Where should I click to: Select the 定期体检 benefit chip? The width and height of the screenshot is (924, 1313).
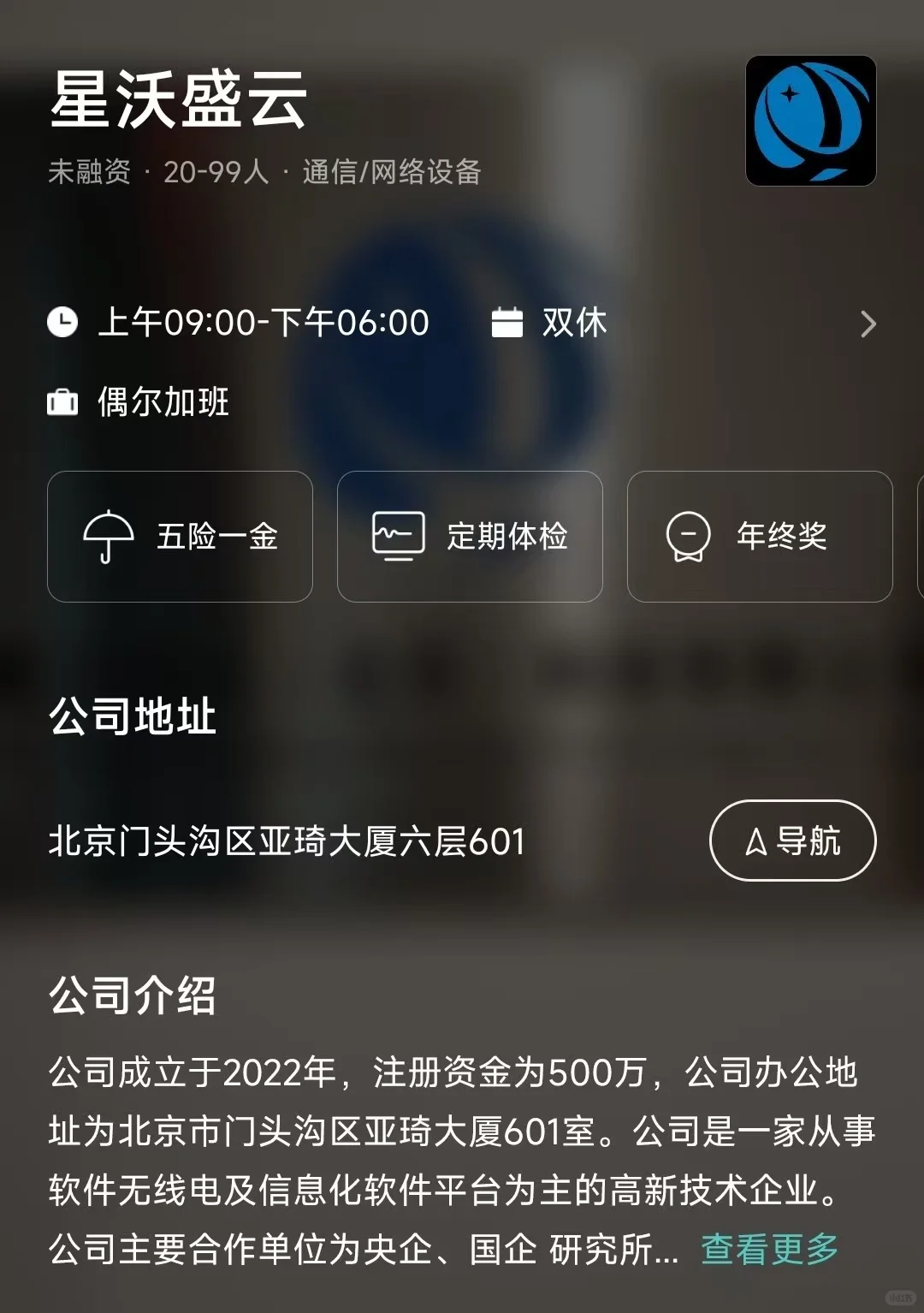[470, 537]
